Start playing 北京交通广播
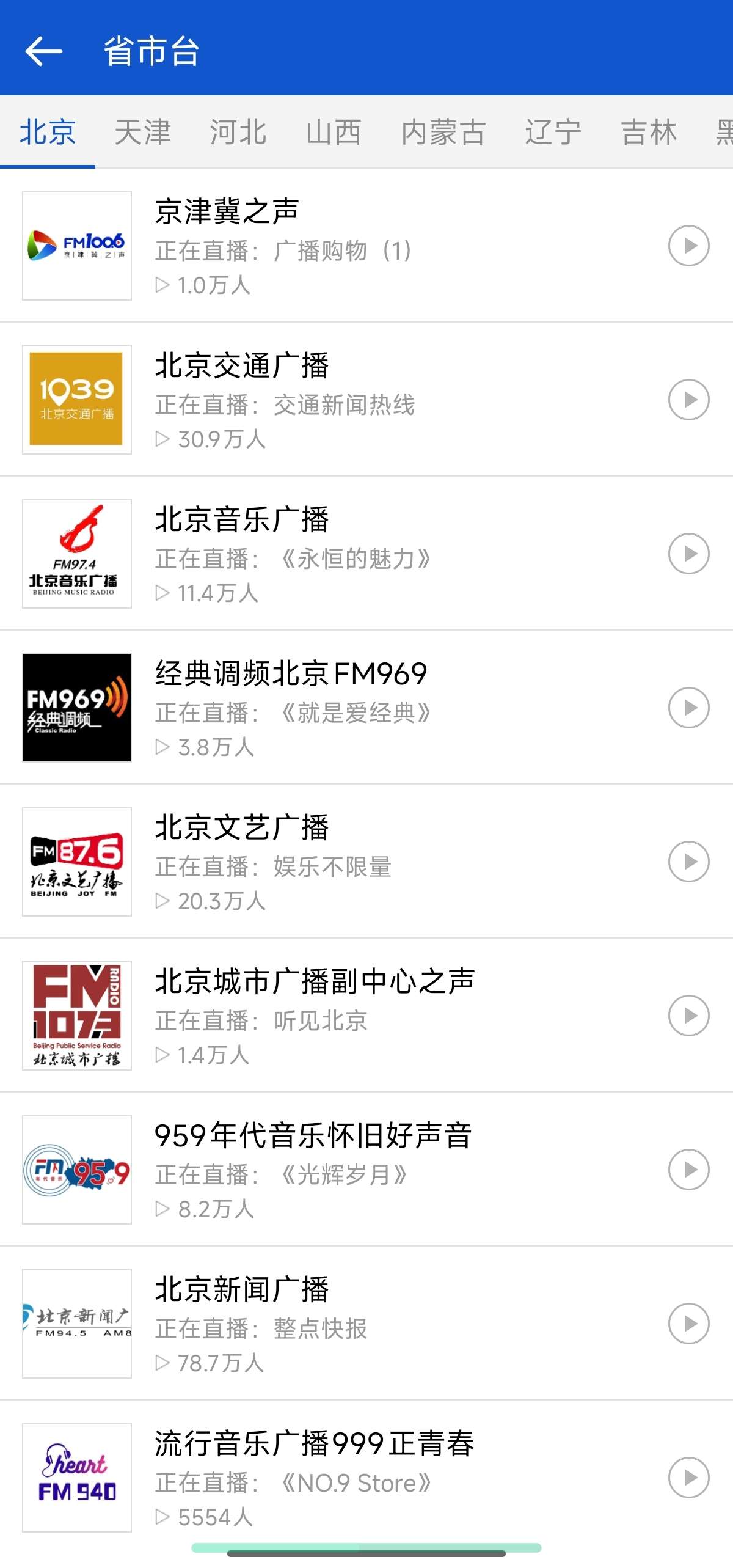 click(688, 400)
